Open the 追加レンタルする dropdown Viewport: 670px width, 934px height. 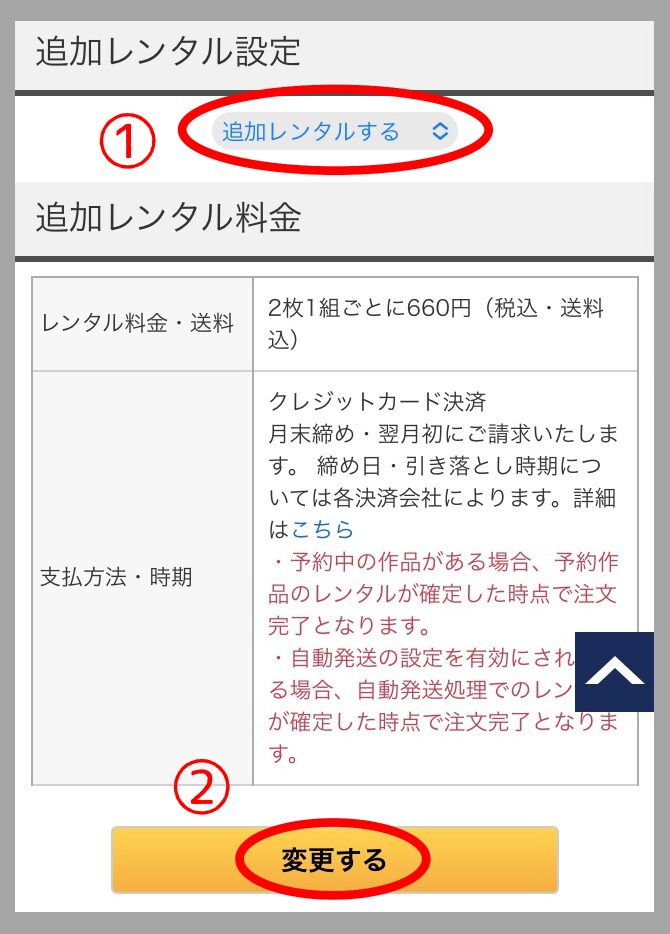[x=334, y=131]
